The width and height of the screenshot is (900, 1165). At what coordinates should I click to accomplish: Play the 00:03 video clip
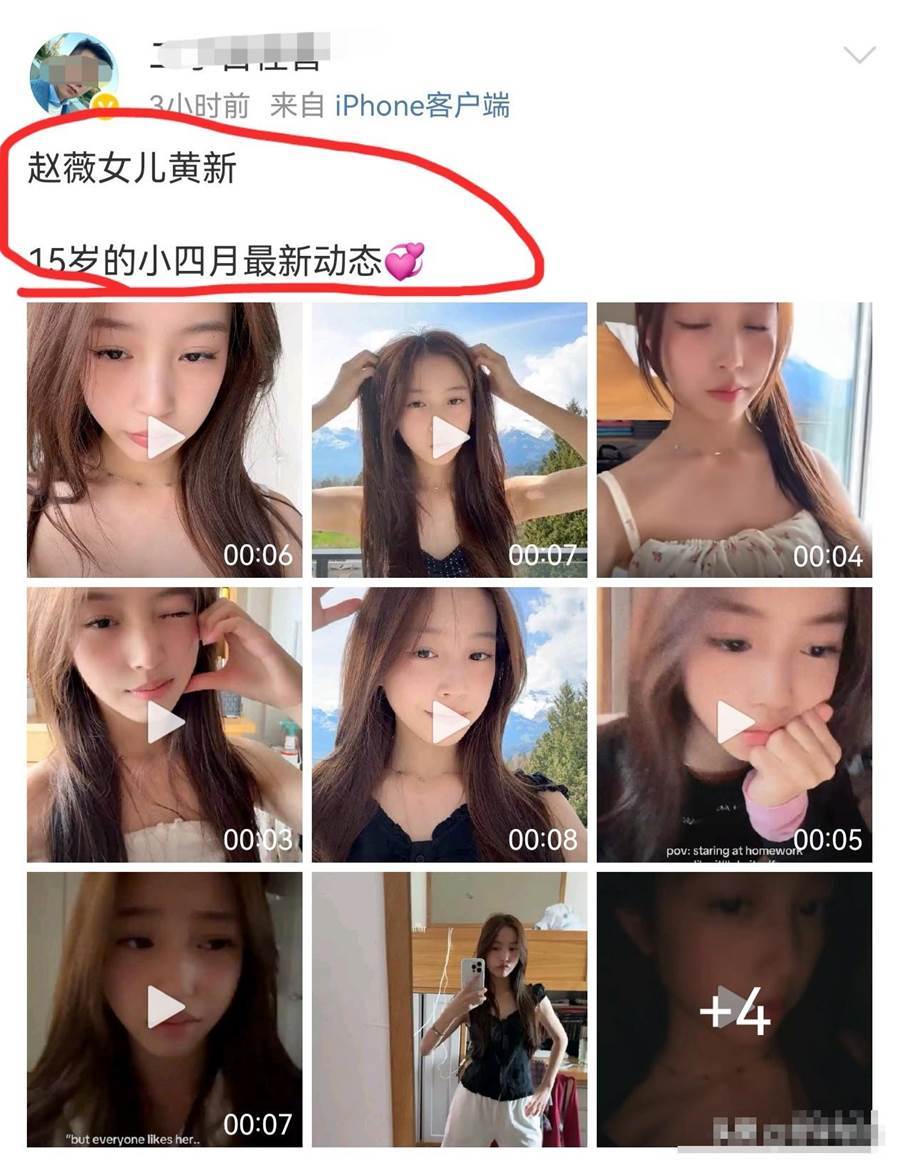click(x=165, y=723)
